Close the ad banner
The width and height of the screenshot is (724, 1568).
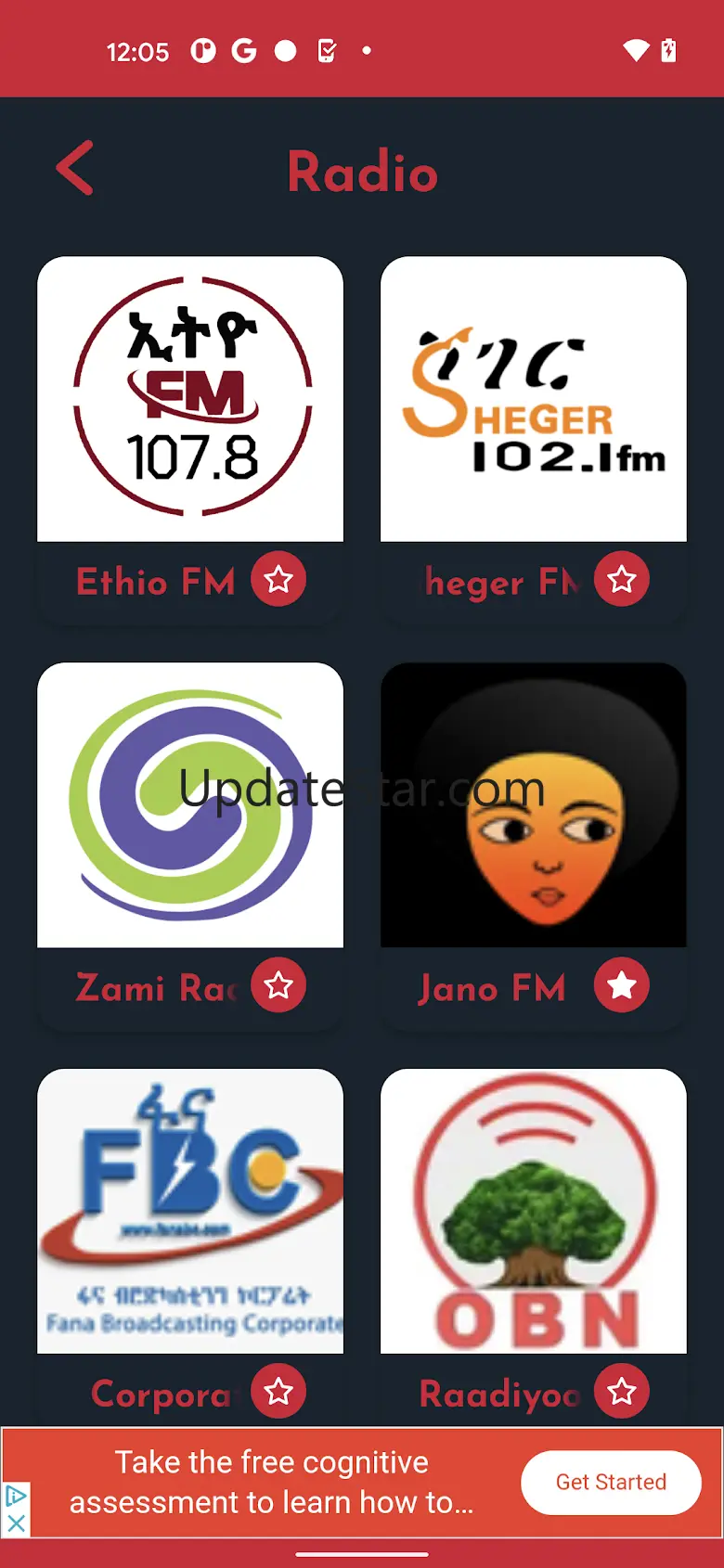16,1523
